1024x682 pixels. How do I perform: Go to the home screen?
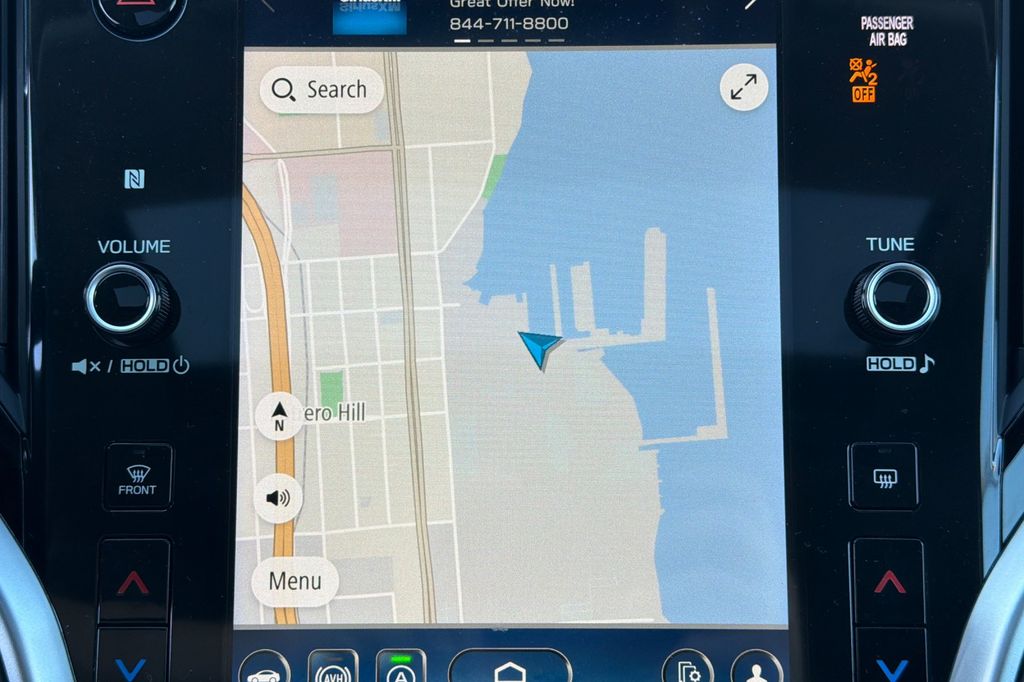[x=509, y=668]
